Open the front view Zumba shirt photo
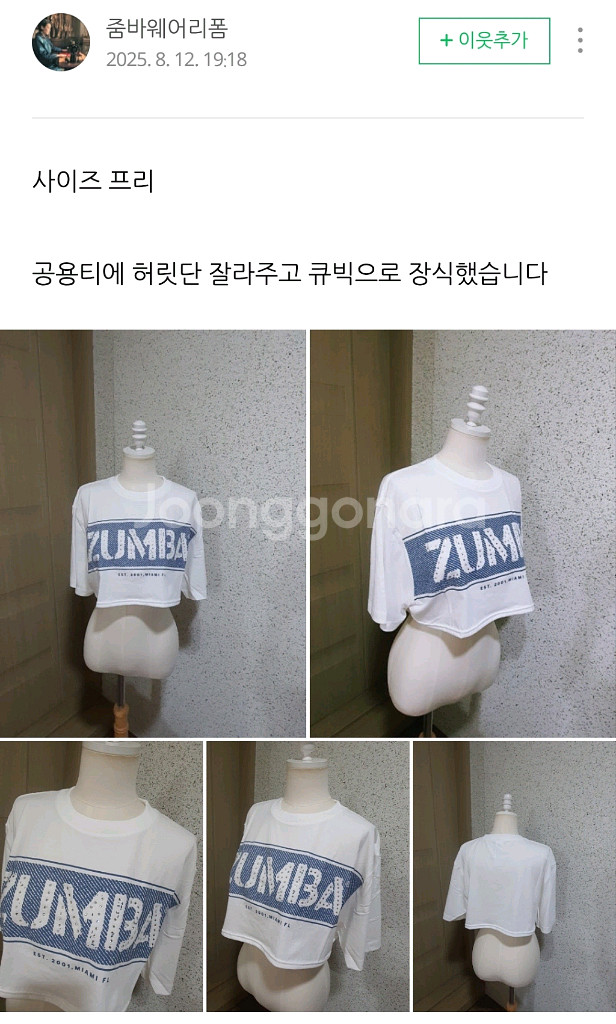 point(152,533)
